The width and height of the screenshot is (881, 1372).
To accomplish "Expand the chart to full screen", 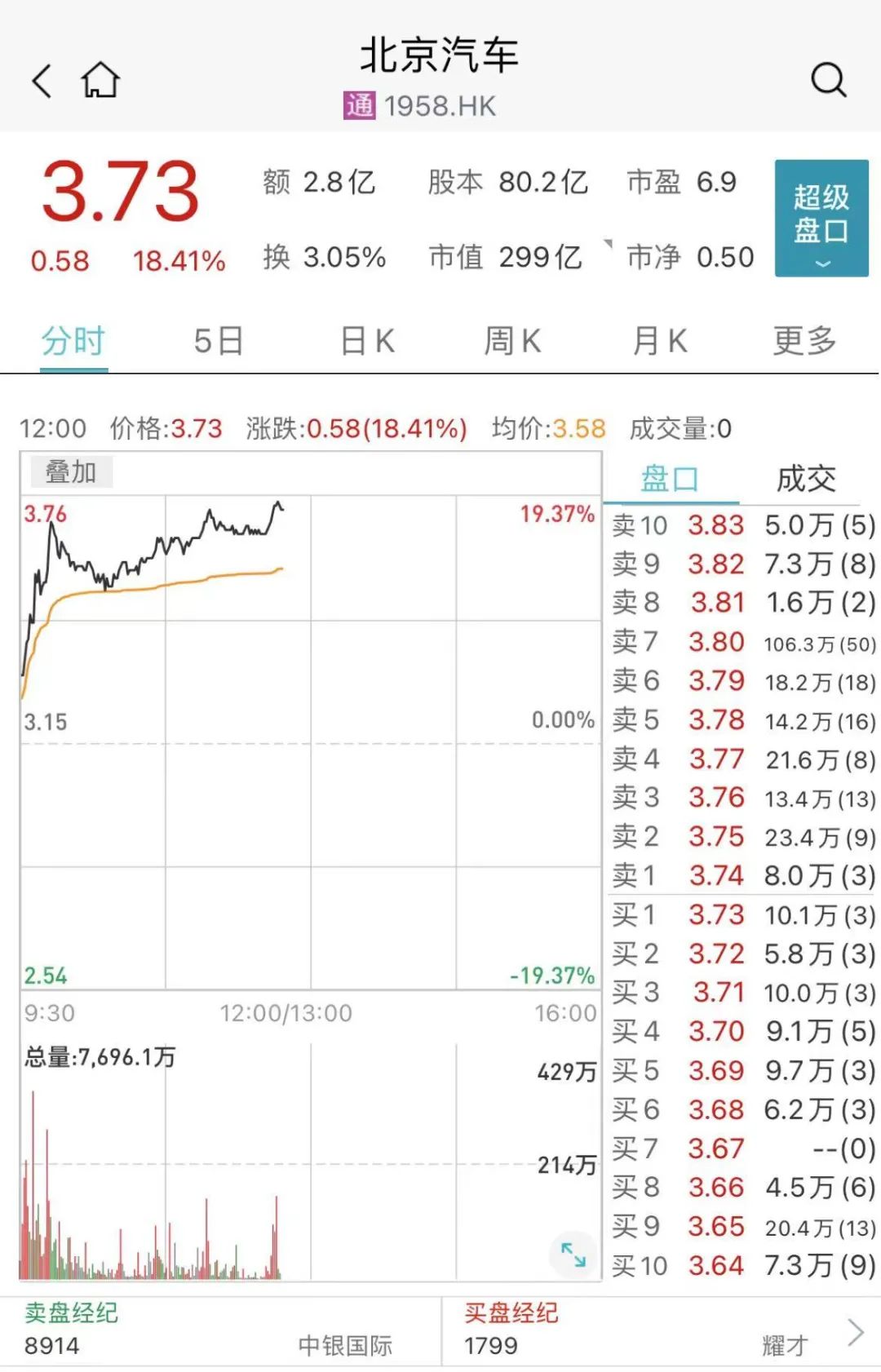I will 573,1254.
